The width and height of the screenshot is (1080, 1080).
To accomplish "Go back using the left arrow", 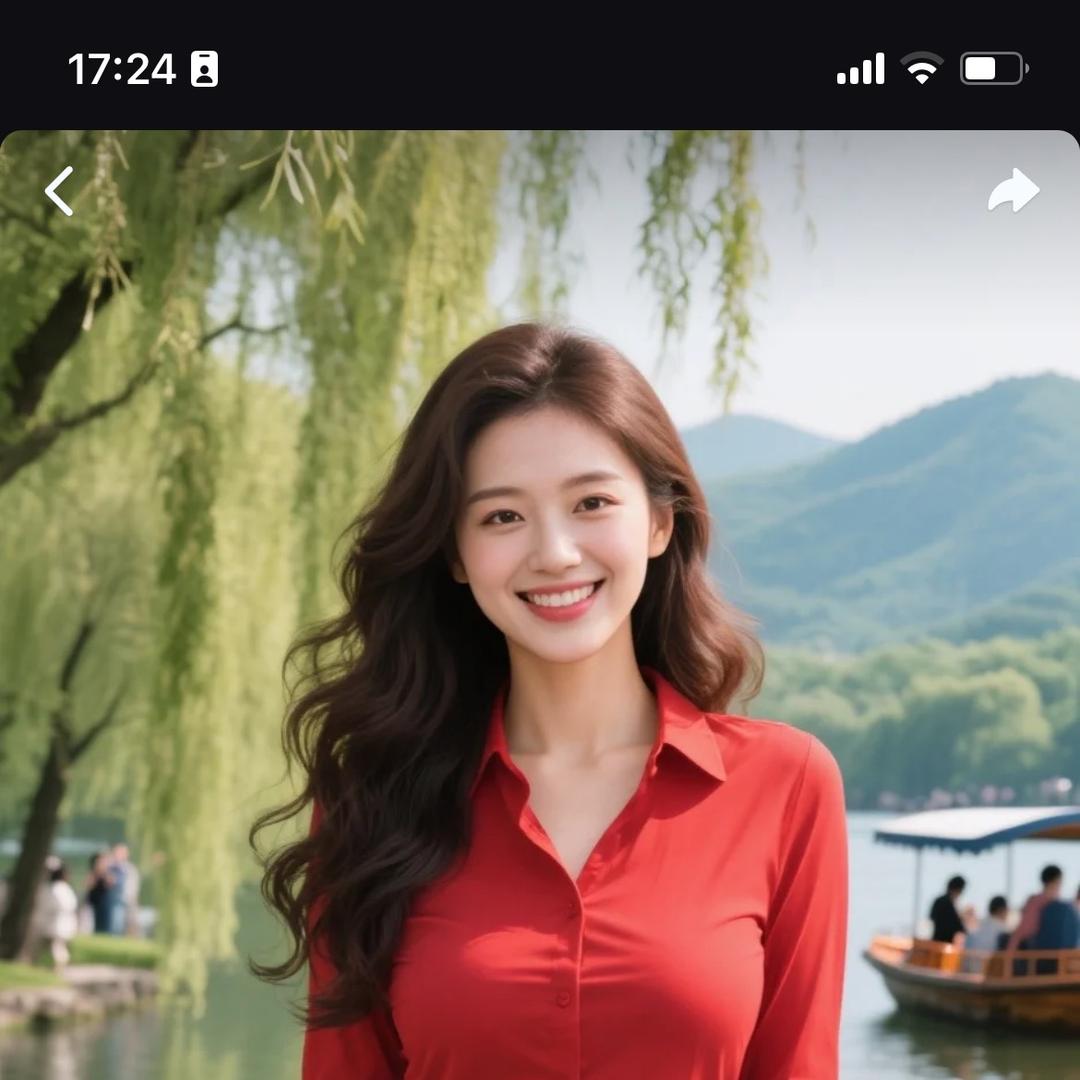I will [59, 191].
